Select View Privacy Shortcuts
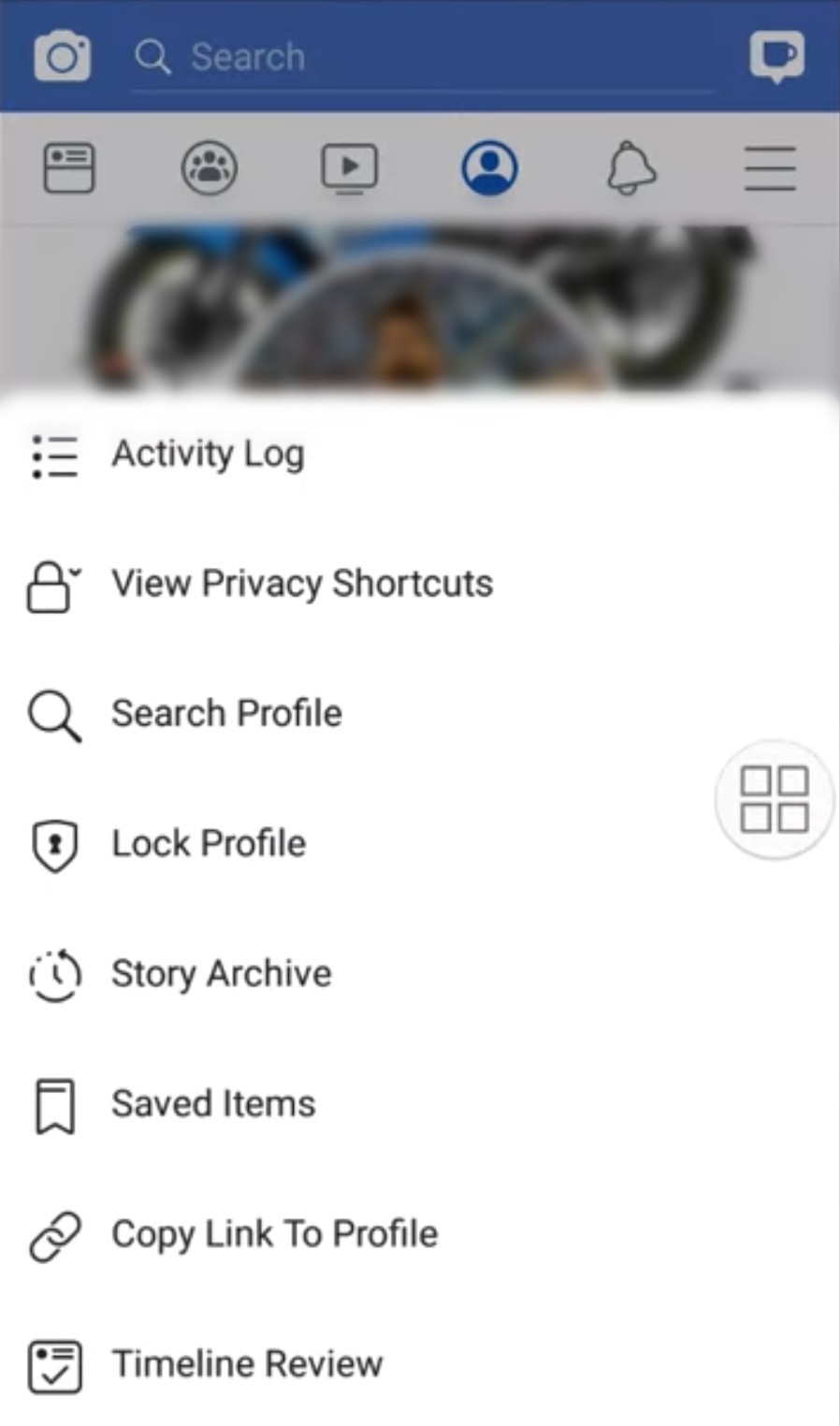Viewport: 840px width, 1426px height. [301, 584]
